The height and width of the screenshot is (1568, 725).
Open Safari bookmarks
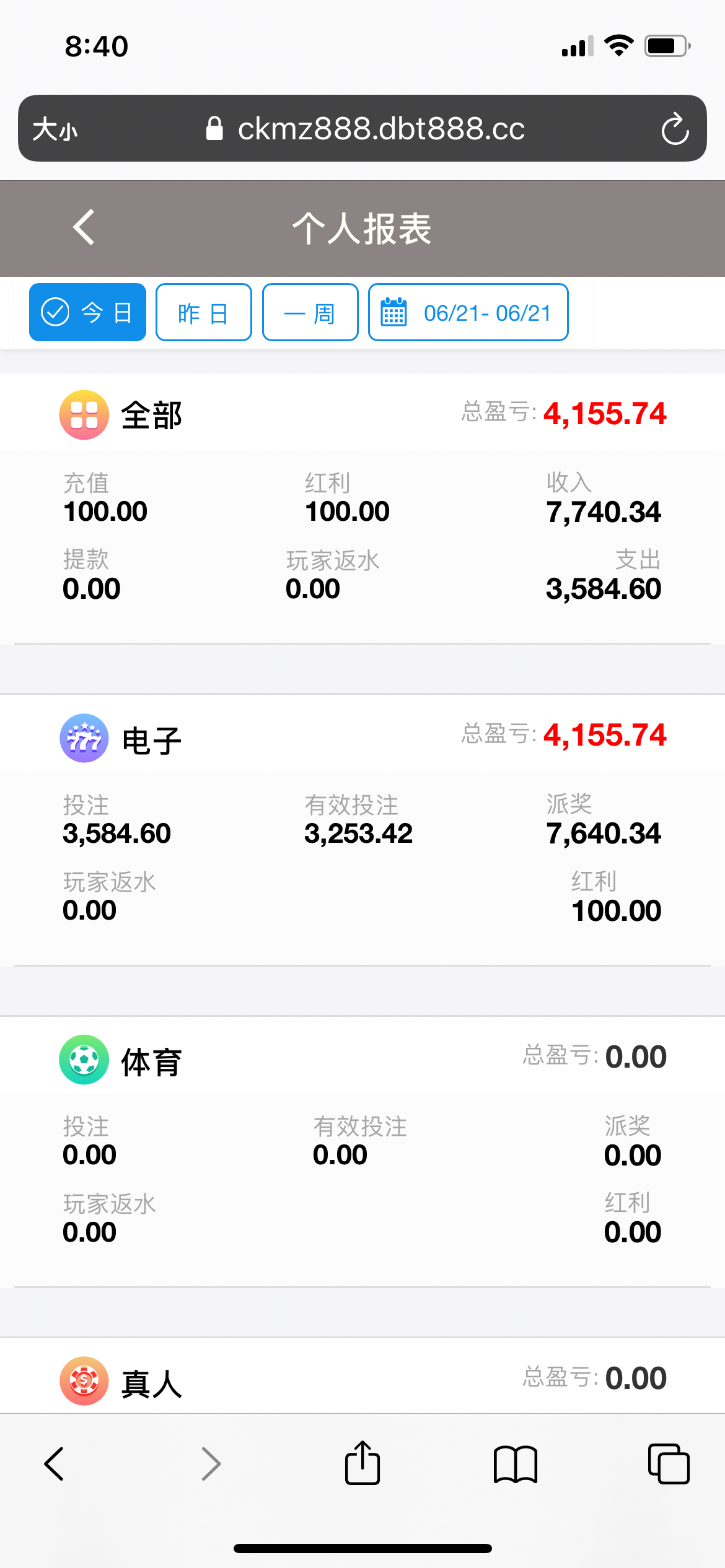pos(515,1464)
